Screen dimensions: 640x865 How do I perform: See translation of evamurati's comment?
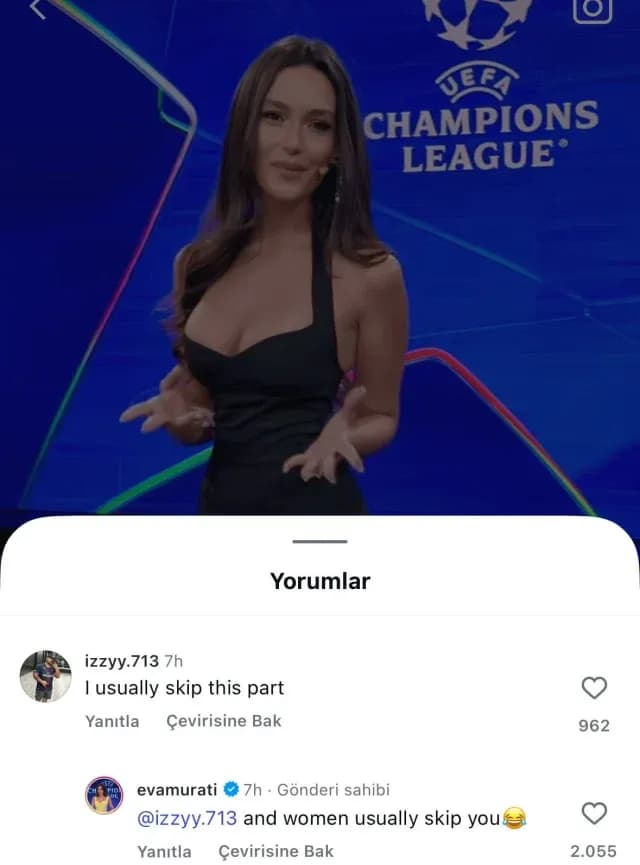pos(276,852)
